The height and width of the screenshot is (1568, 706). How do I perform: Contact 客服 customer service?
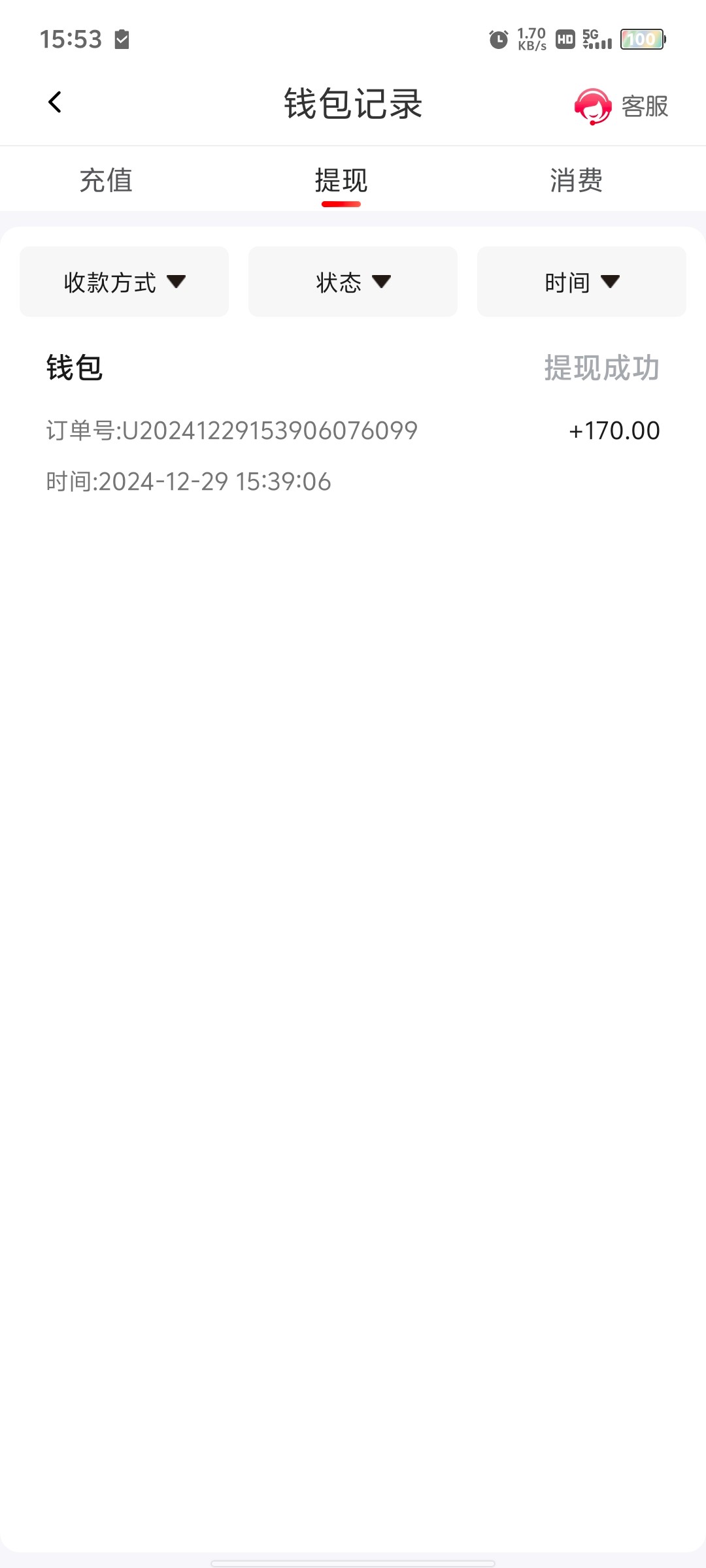click(x=621, y=106)
